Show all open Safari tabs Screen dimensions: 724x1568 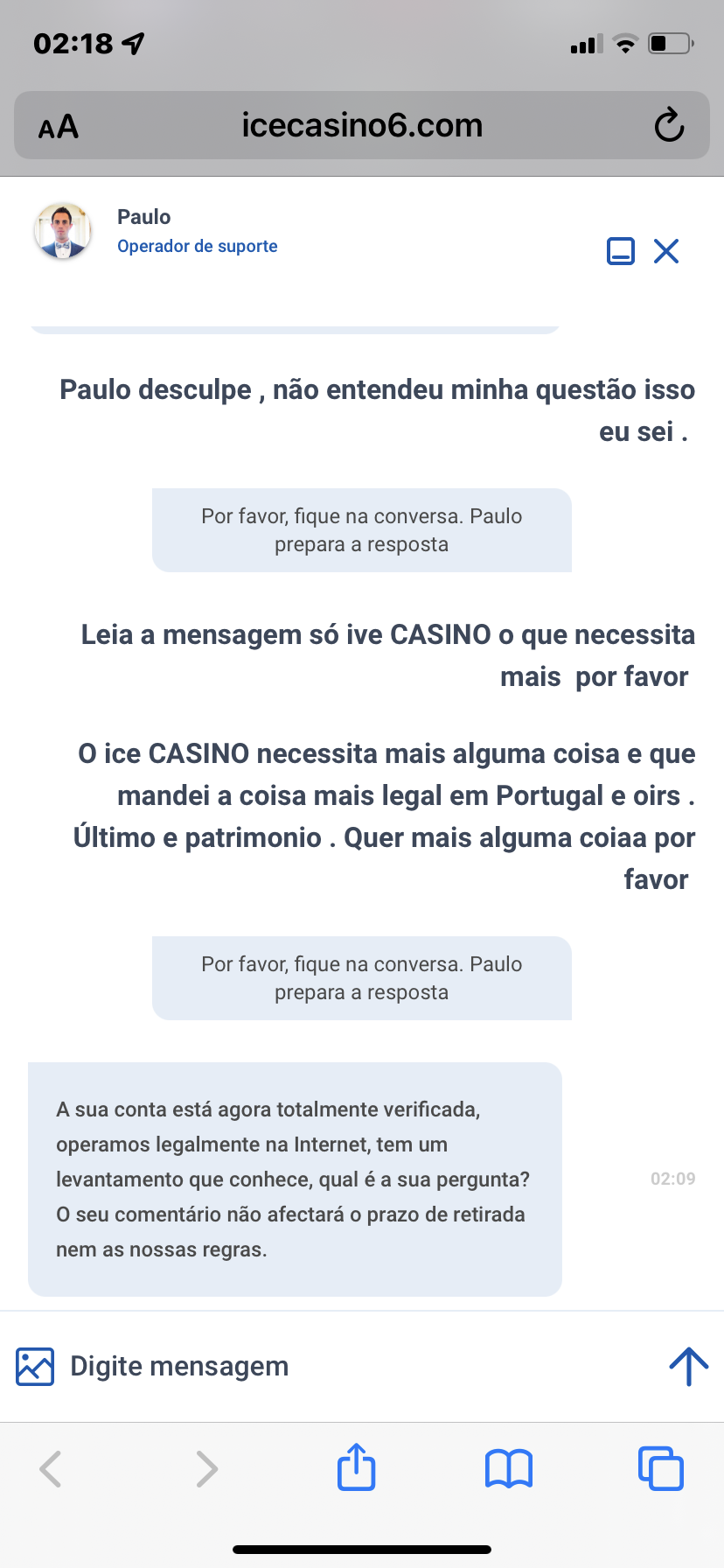coord(661,1468)
